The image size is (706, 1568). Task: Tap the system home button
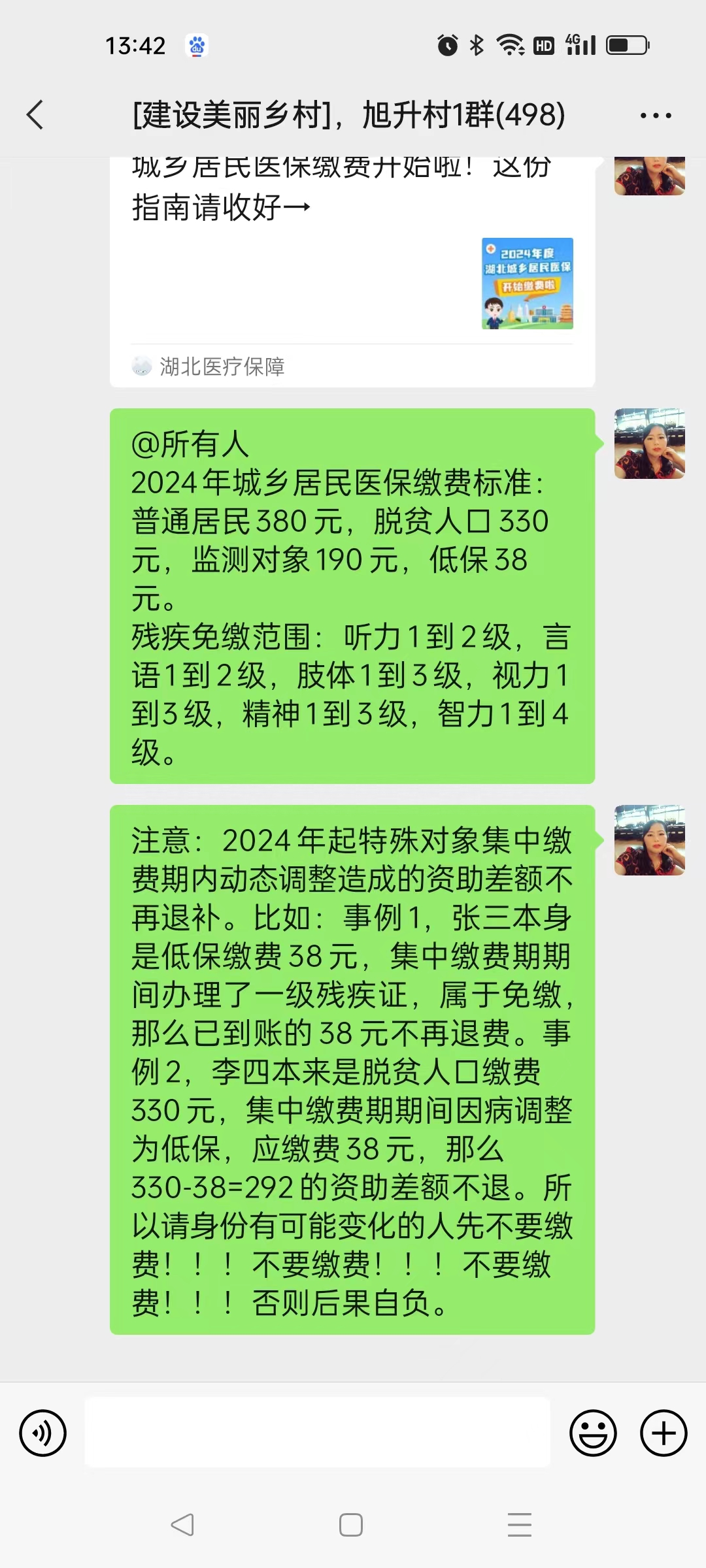(x=351, y=1525)
